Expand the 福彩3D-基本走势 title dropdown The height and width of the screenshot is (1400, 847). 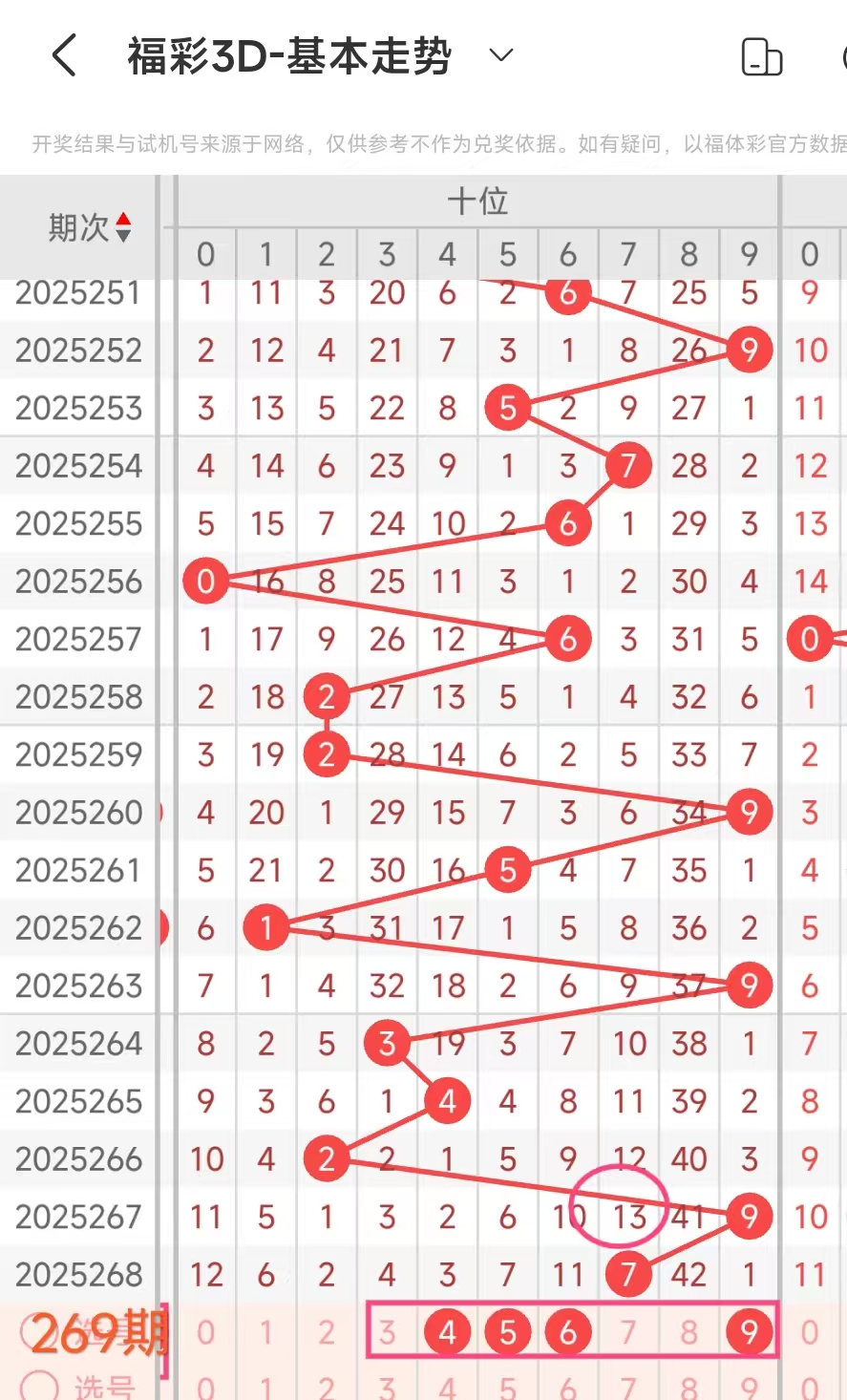(x=501, y=55)
